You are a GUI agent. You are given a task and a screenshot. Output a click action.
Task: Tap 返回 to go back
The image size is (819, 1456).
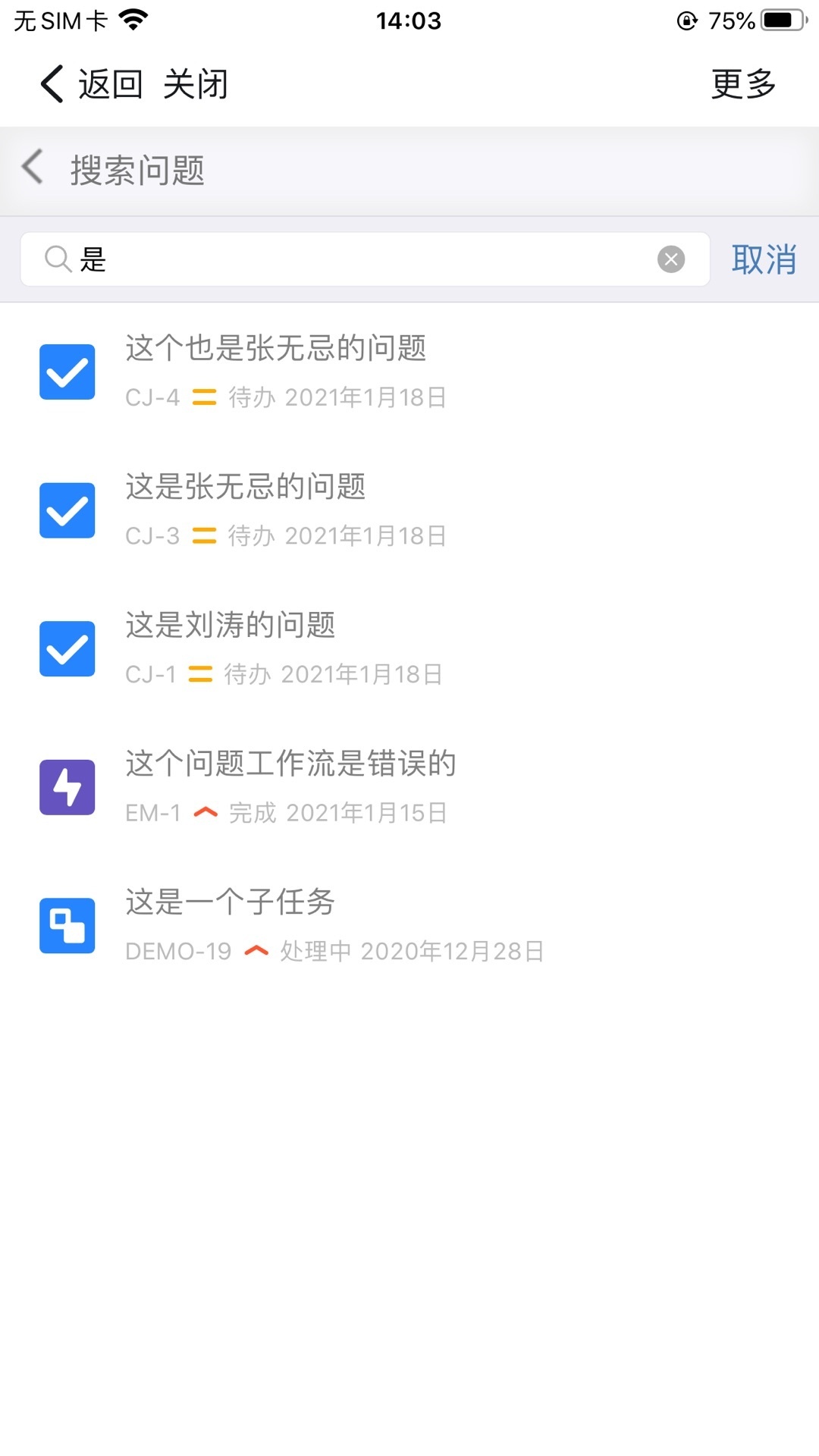coord(93,83)
